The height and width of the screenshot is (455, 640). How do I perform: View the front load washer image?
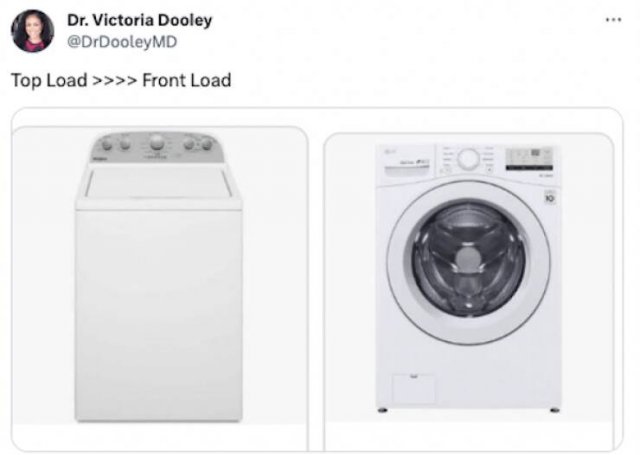pos(468,285)
